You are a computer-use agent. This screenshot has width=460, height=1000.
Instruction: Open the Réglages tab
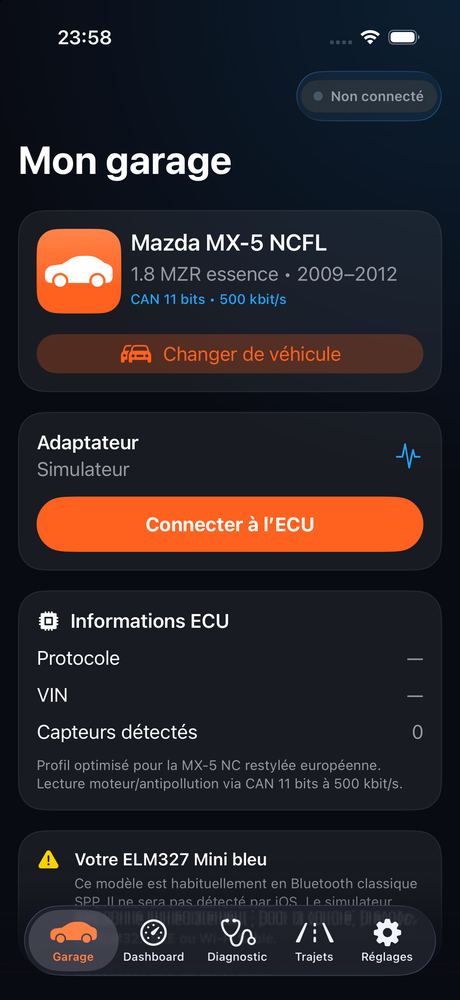[387, 941]
